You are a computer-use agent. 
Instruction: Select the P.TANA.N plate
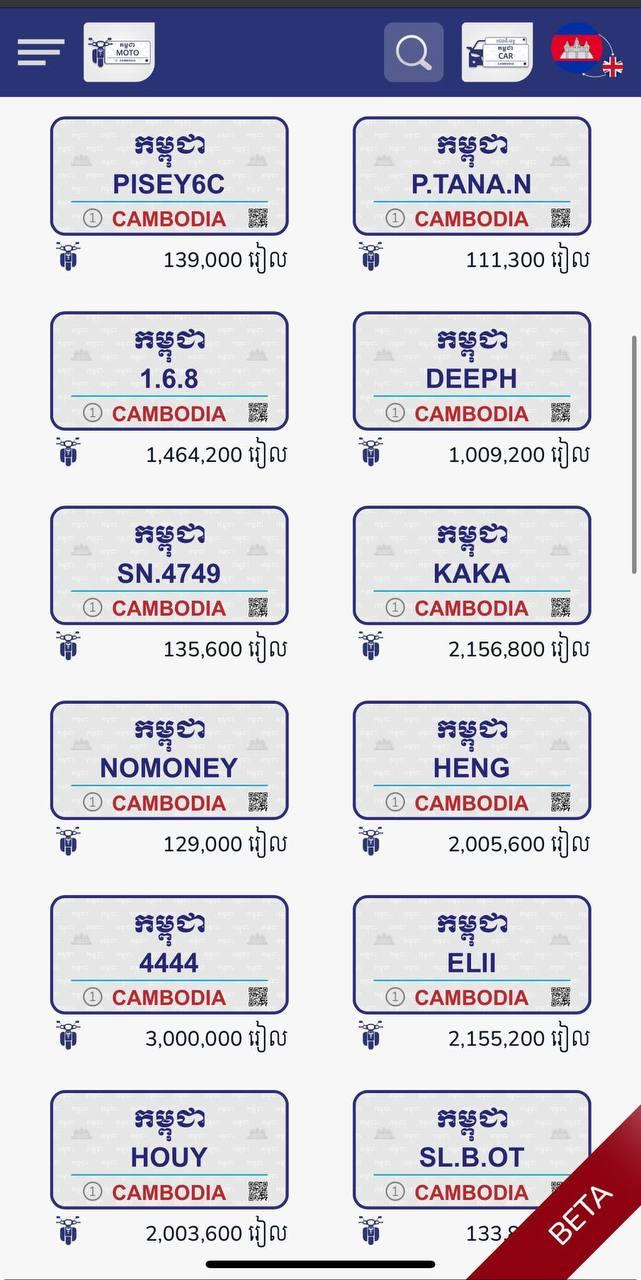click(472, 176)
